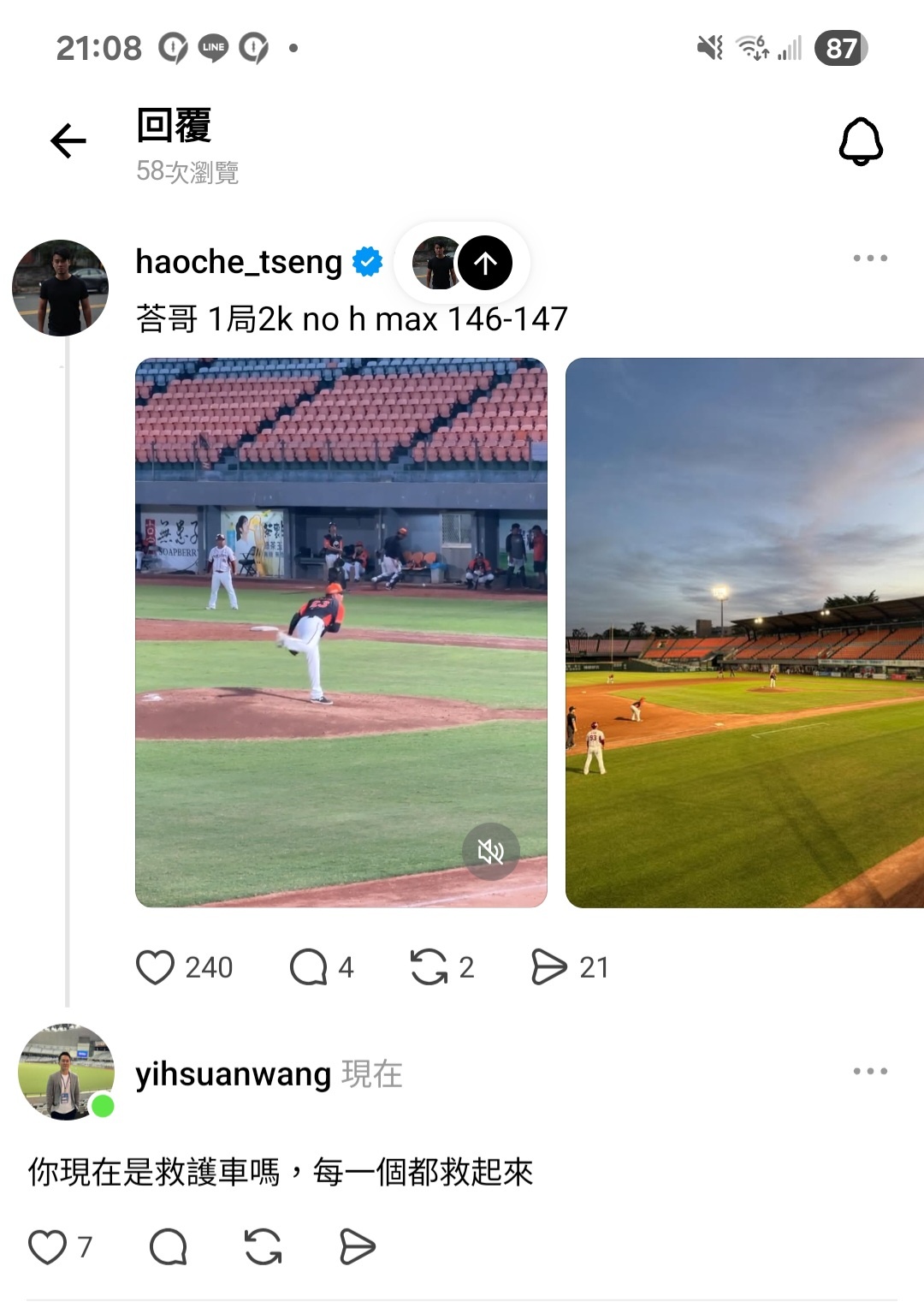This screenshot has width=924, height=1302.
Task: Reply to haoche_tseng's post
Action: pyautogui.click(x=309, y=967)
